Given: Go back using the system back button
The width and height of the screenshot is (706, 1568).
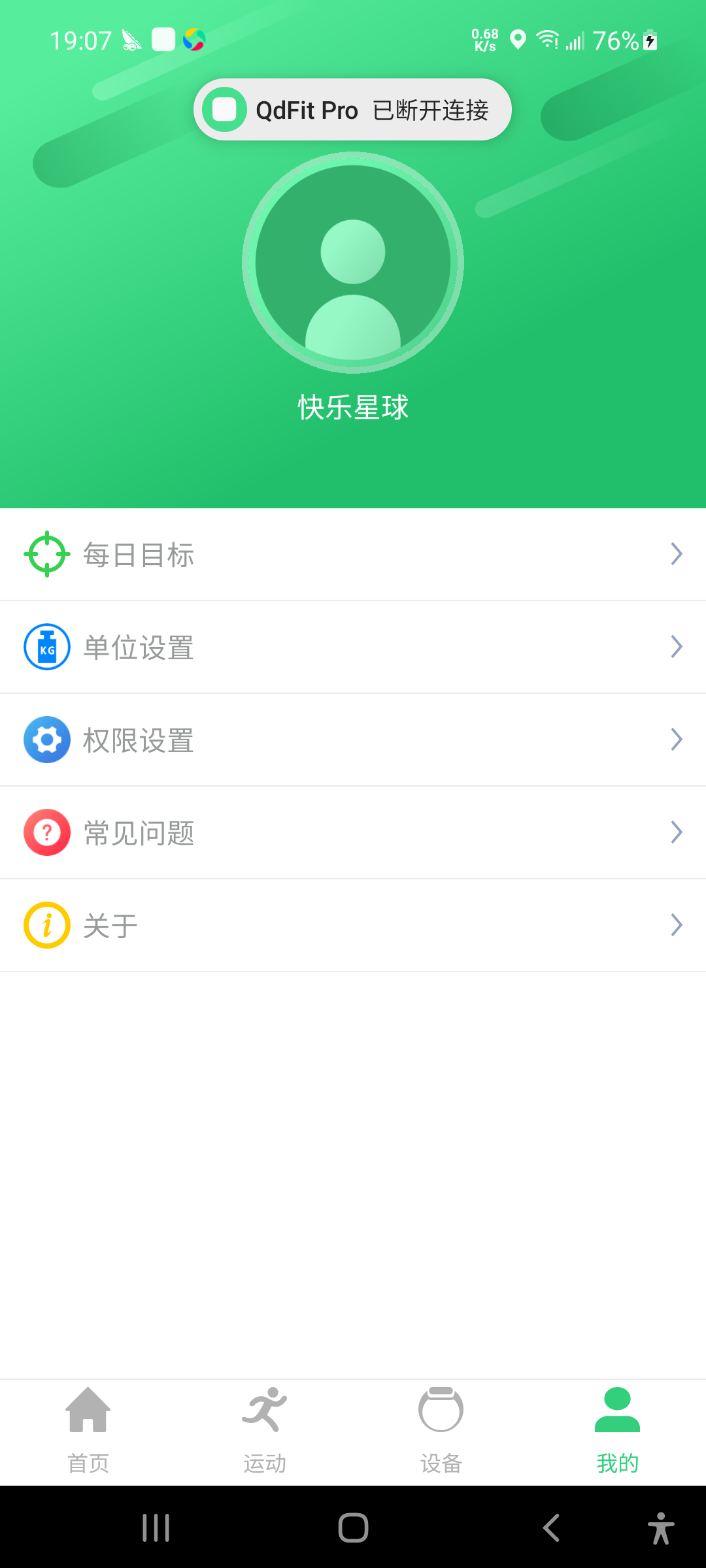Looking at the screenshot, I should tap(551, 1528).
